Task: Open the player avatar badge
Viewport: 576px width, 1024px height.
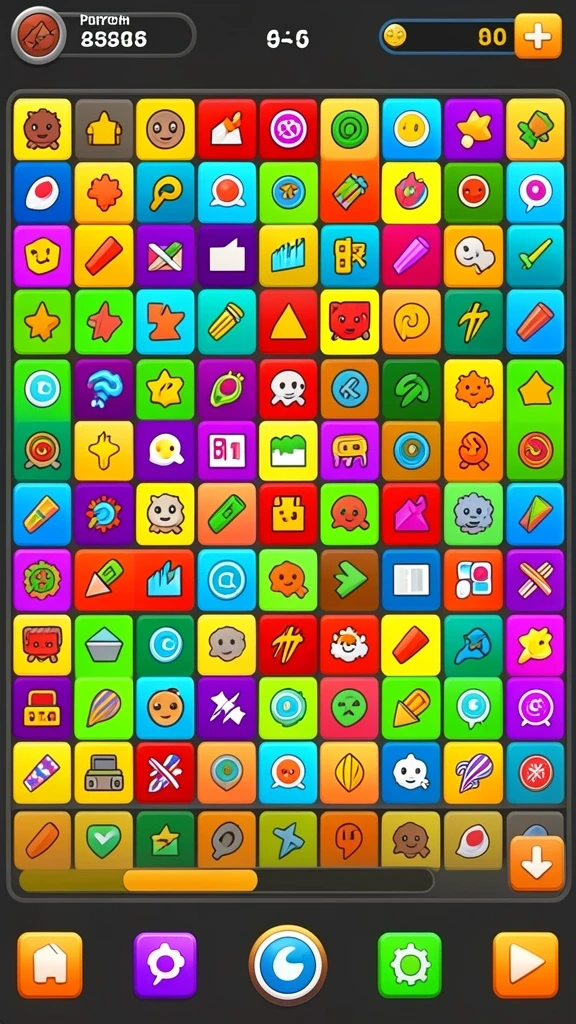Action: tap(39, 35)
